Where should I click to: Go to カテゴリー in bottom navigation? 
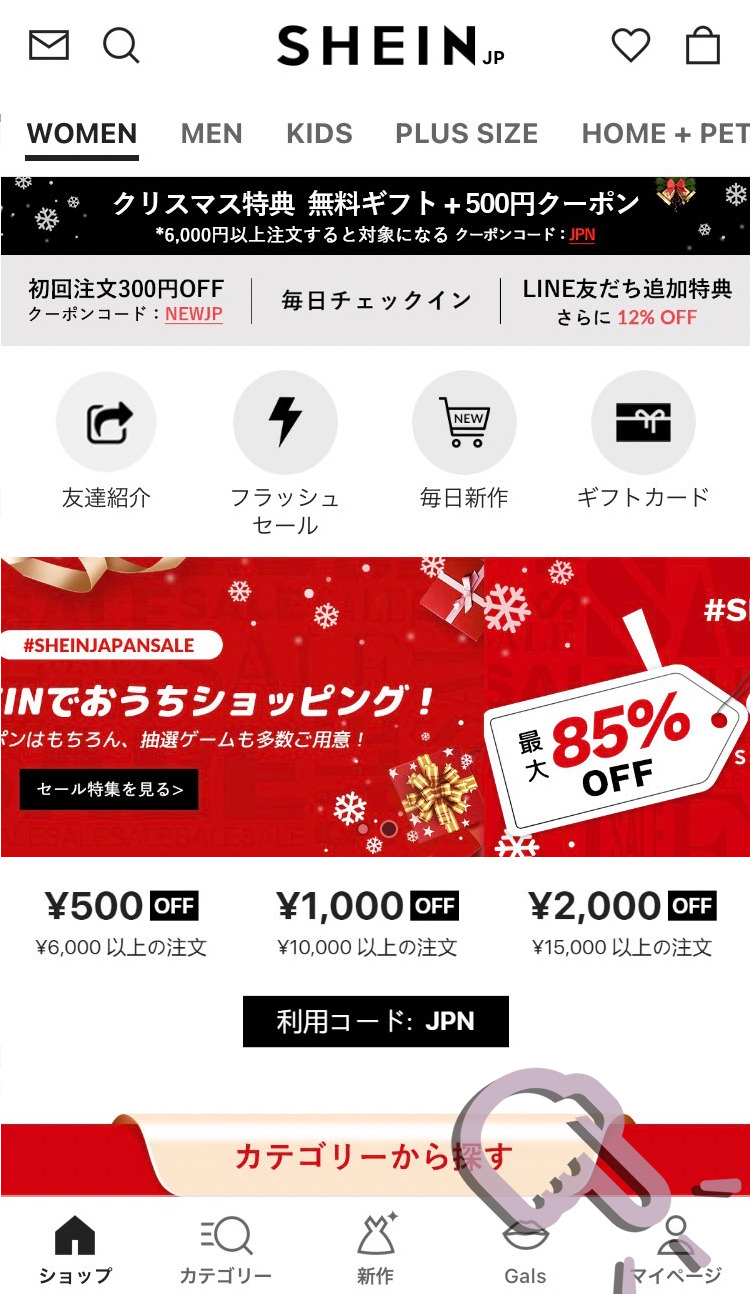225,1249
